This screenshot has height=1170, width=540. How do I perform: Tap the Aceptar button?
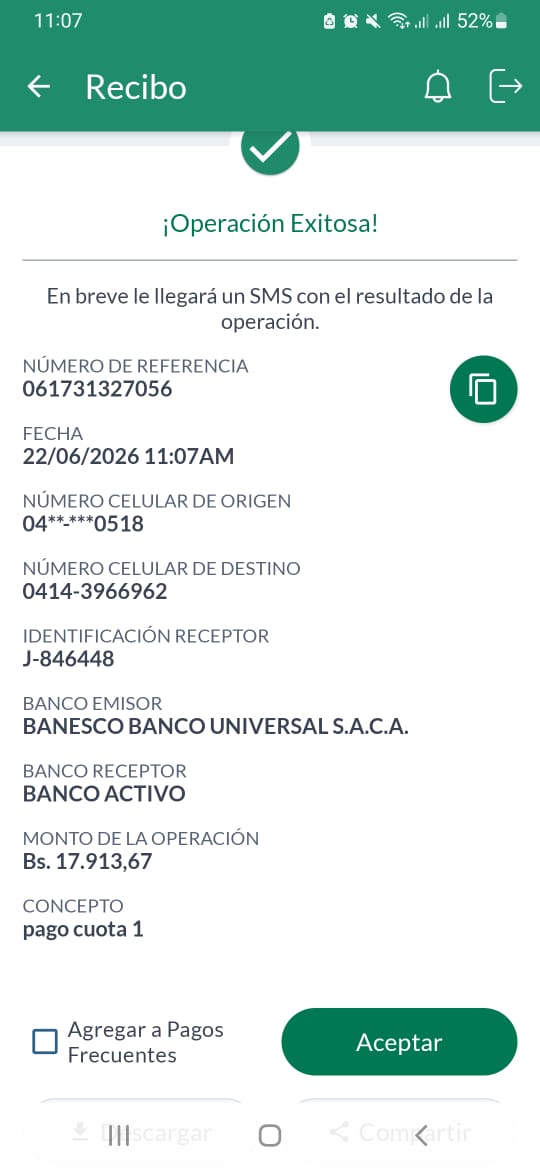[x=399, y=1042]
